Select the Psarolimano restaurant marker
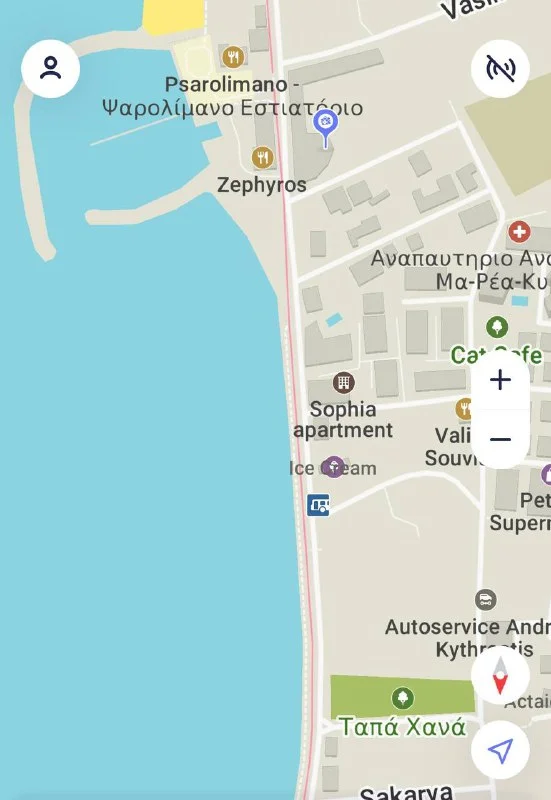The image size is (551, 800). click(233, 56)
